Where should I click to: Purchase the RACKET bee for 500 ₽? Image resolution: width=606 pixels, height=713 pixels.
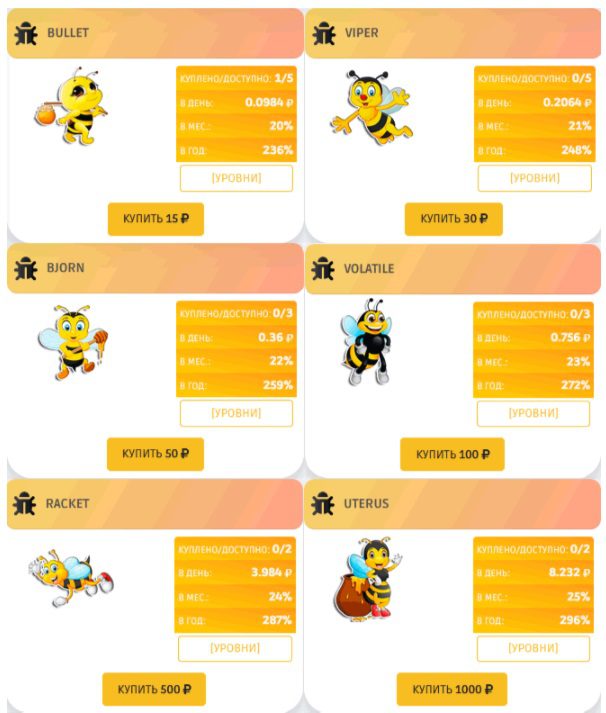(x=154, y=689)
